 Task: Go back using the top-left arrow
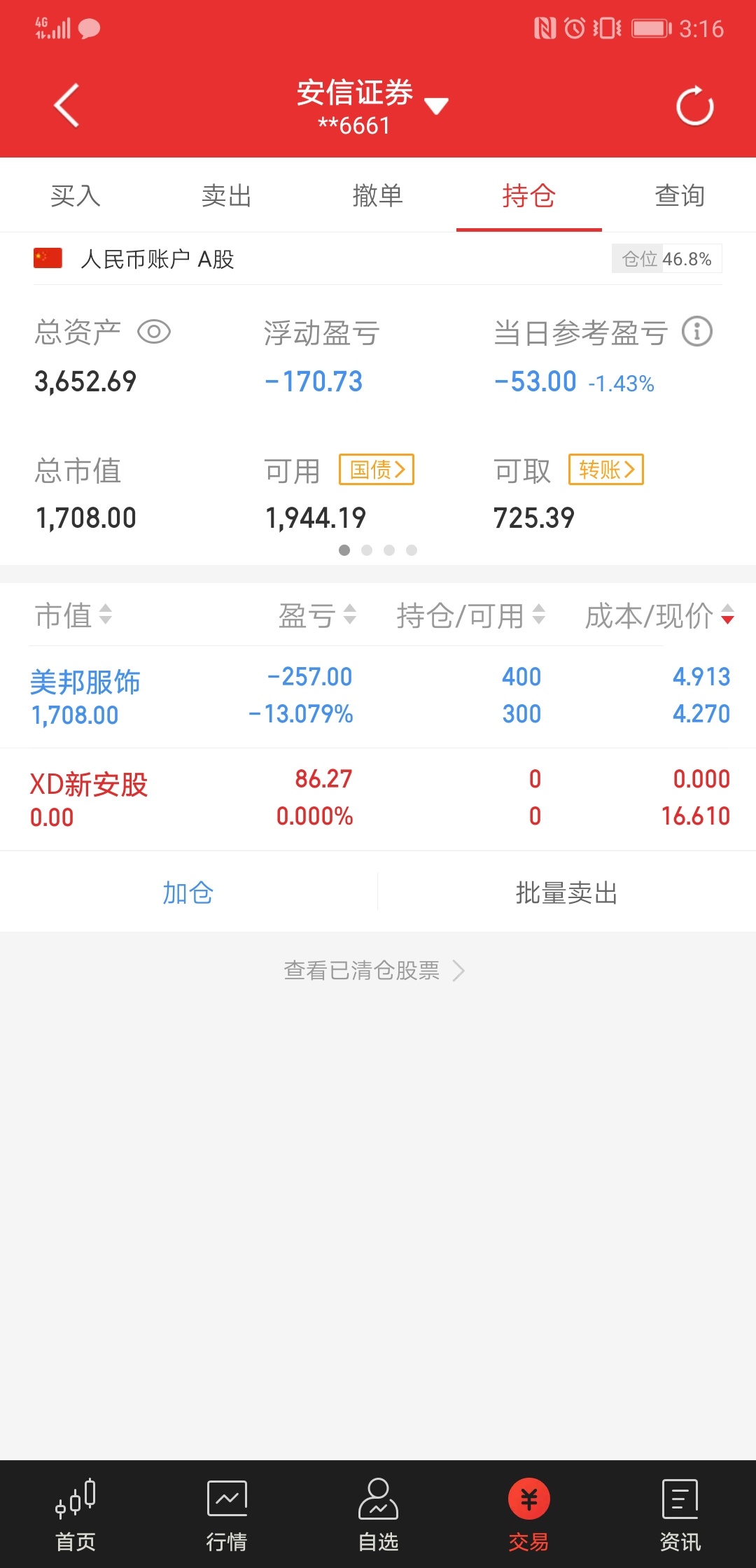pos(67,106)
